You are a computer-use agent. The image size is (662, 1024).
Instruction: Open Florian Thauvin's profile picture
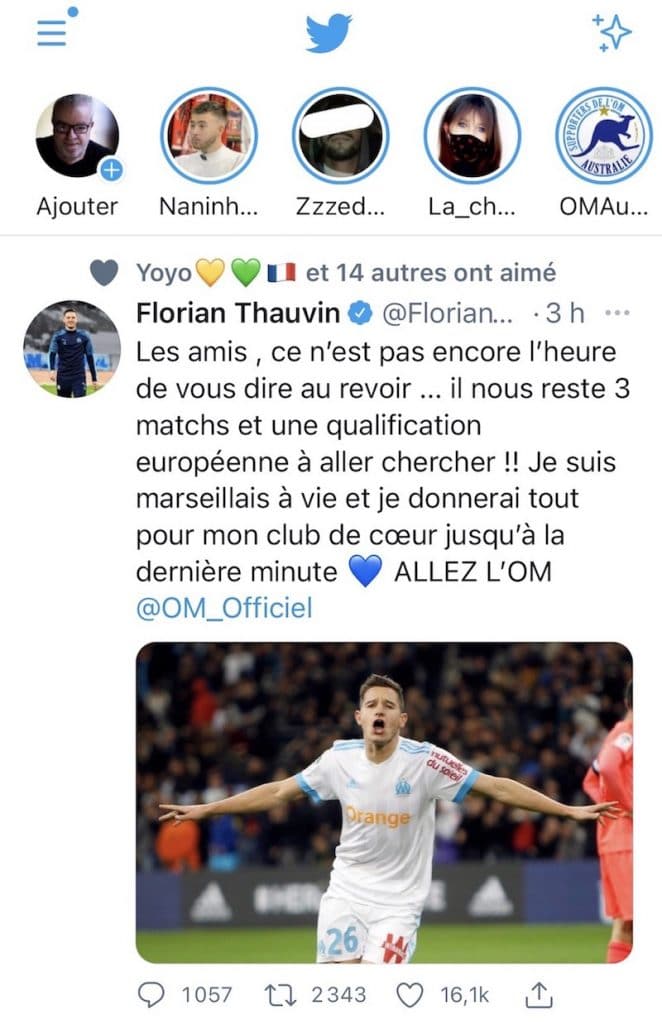[72, 349]
